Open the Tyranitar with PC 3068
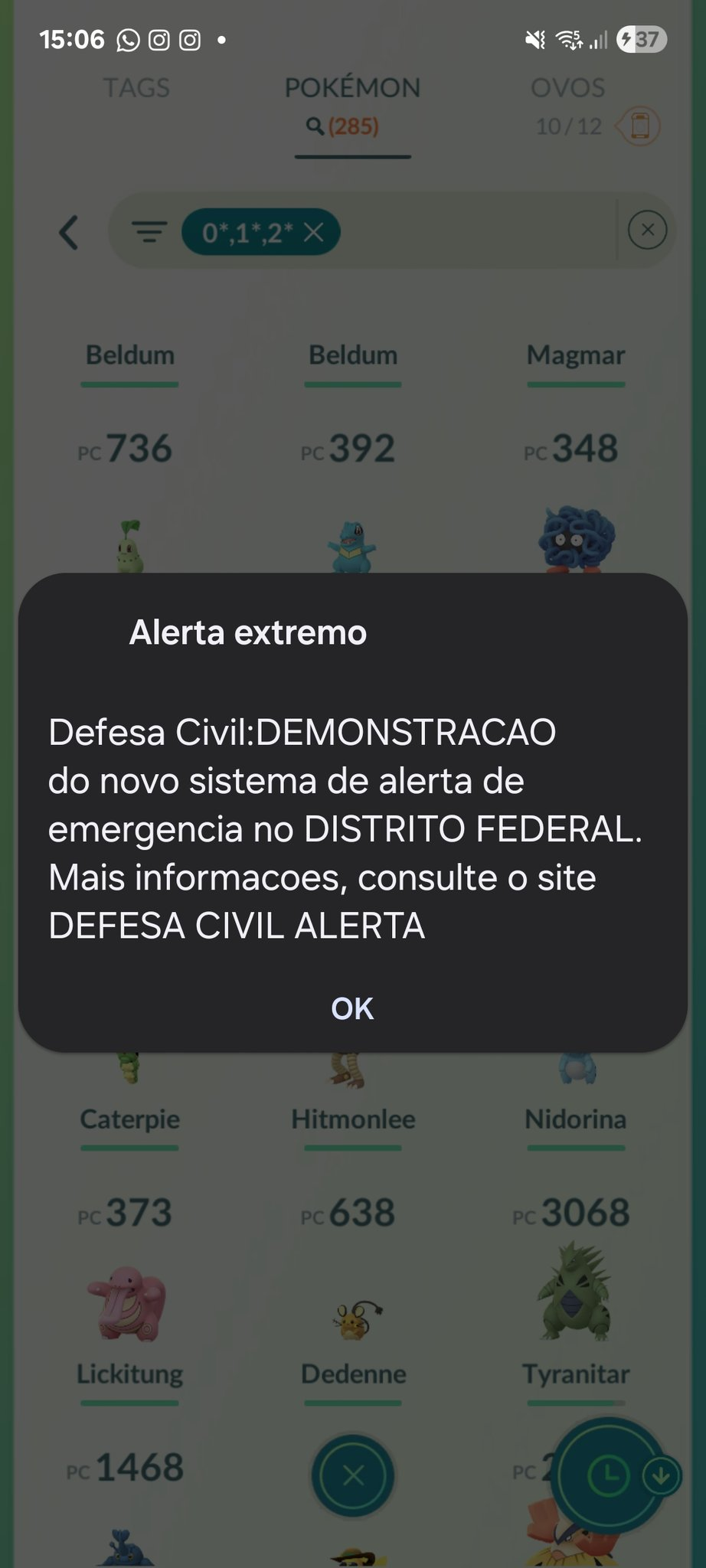The height and width of the screenshot is (1568, 706). click(x=576, y=1294)
